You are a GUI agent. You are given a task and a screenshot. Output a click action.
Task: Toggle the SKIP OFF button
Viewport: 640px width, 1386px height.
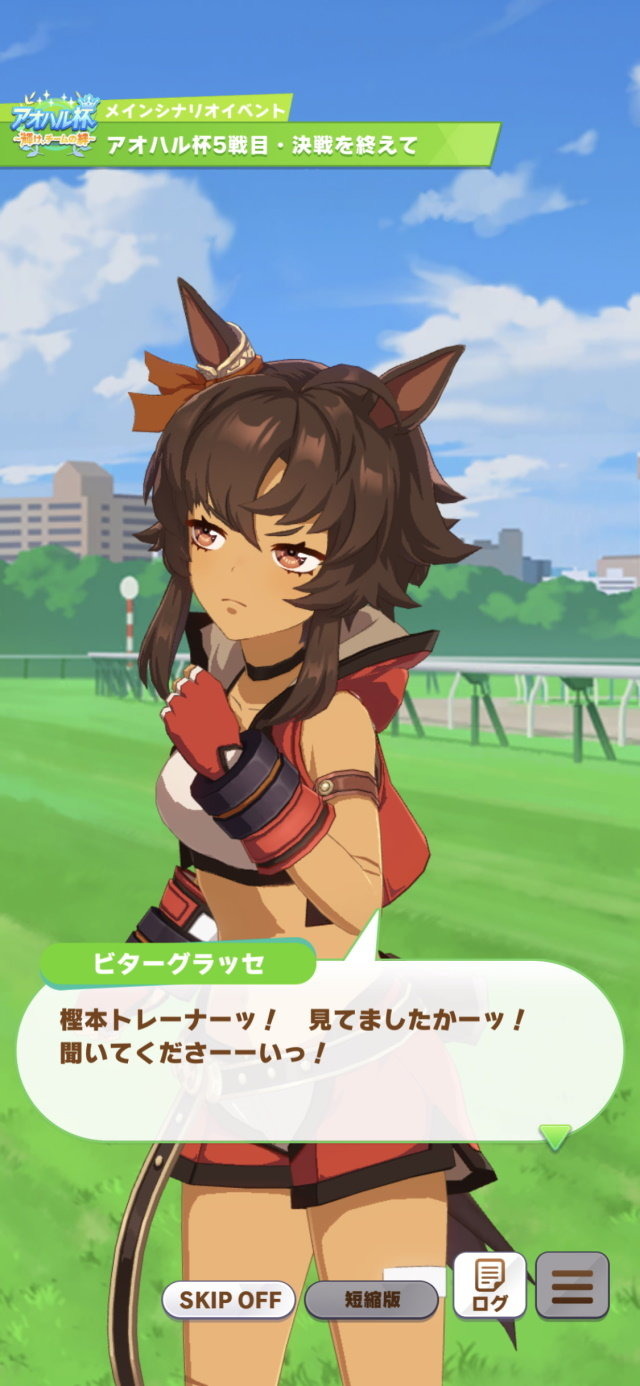(229, 1300)
